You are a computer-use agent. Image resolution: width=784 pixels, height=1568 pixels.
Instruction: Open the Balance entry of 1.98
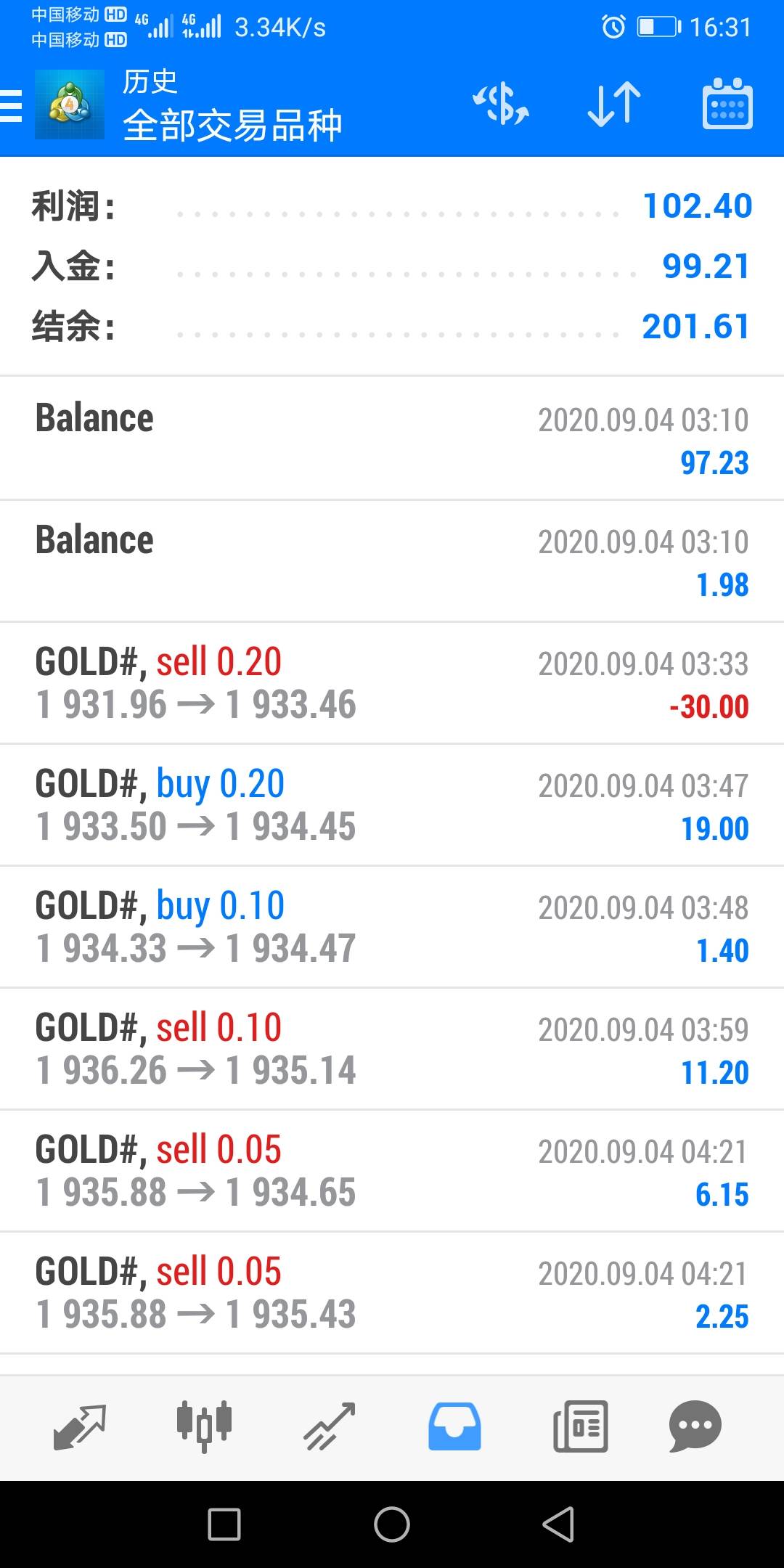(x=392, y=560)
